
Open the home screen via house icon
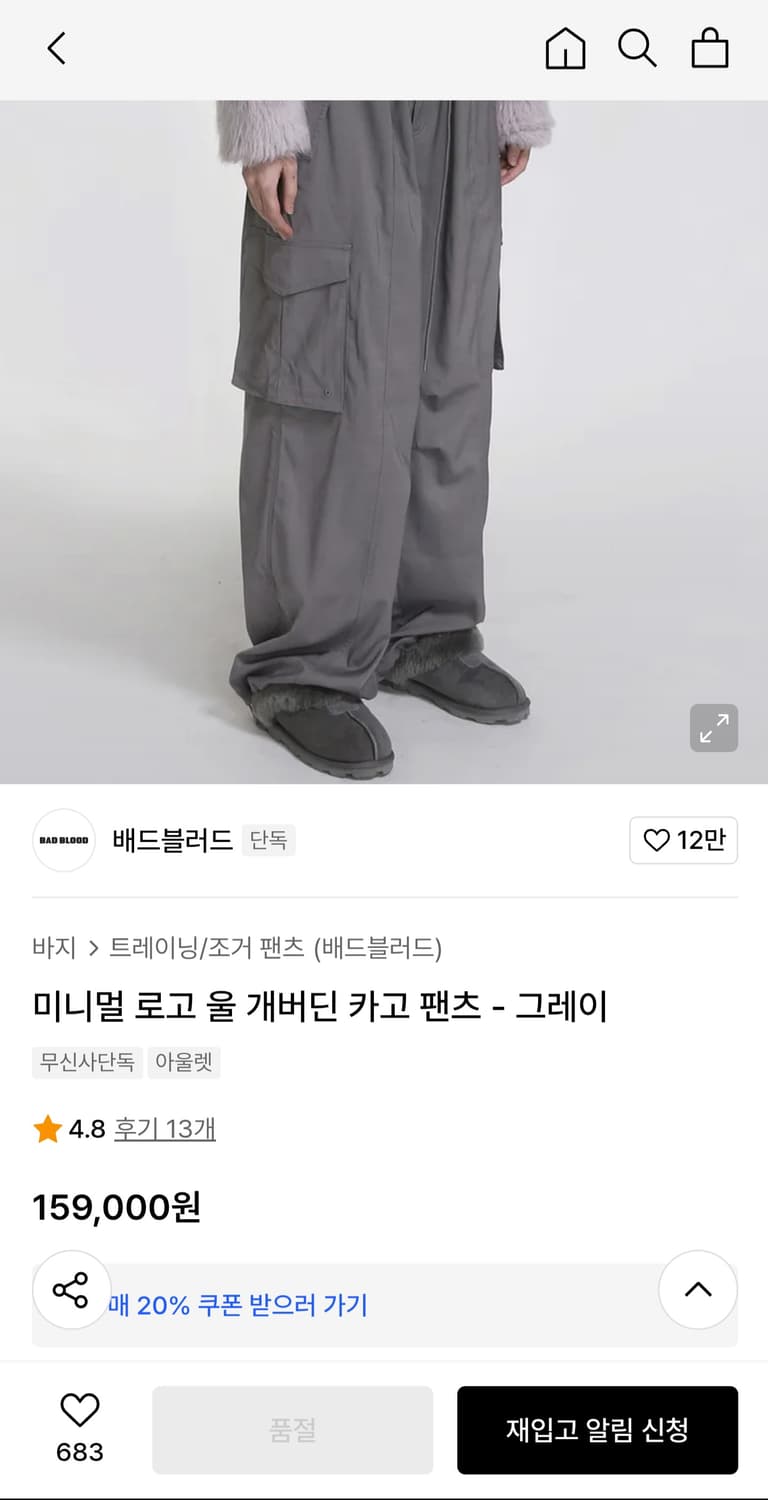coord(565,48)
